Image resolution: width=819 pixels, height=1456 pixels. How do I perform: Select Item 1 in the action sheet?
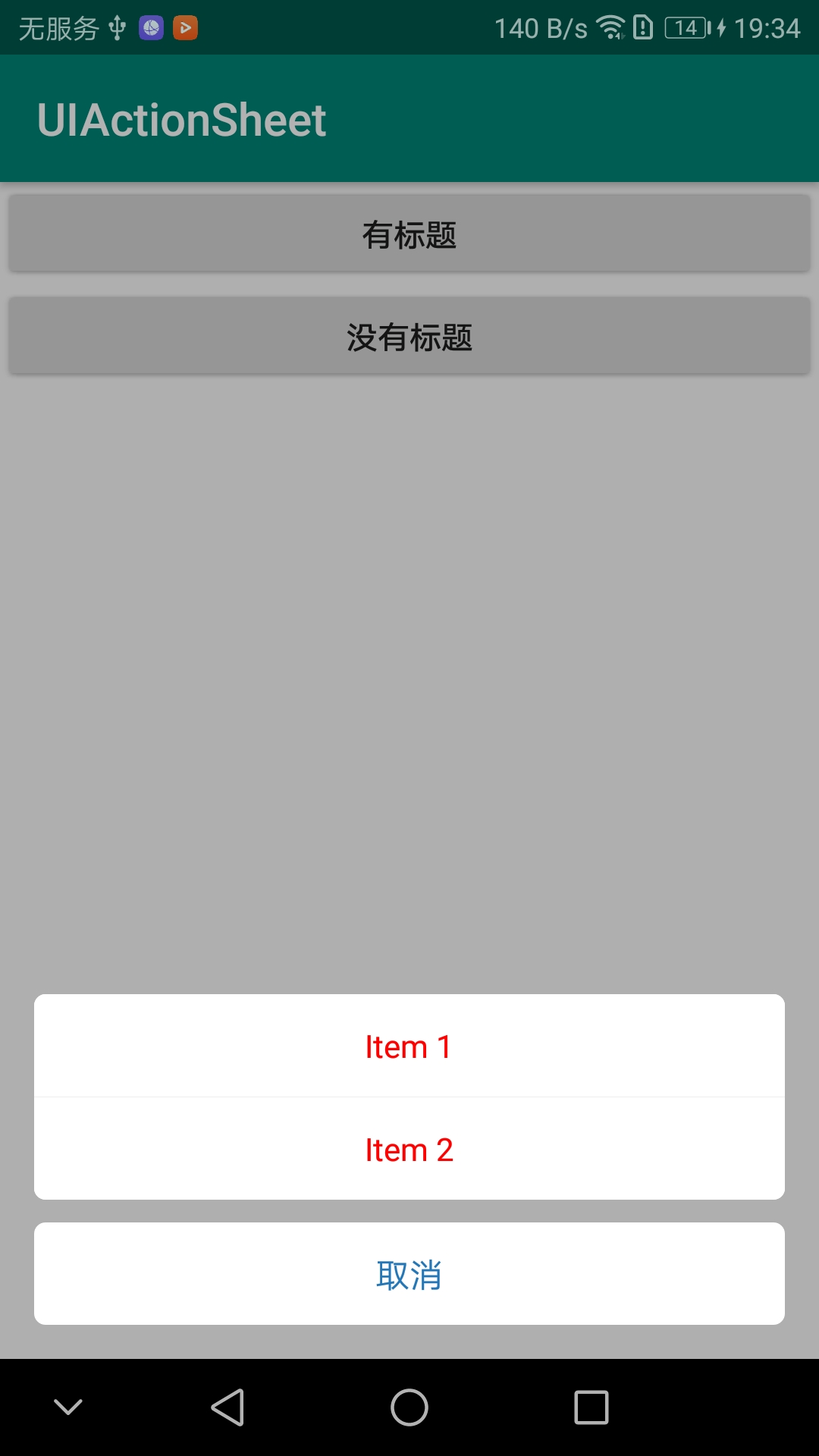(409, 1046)
